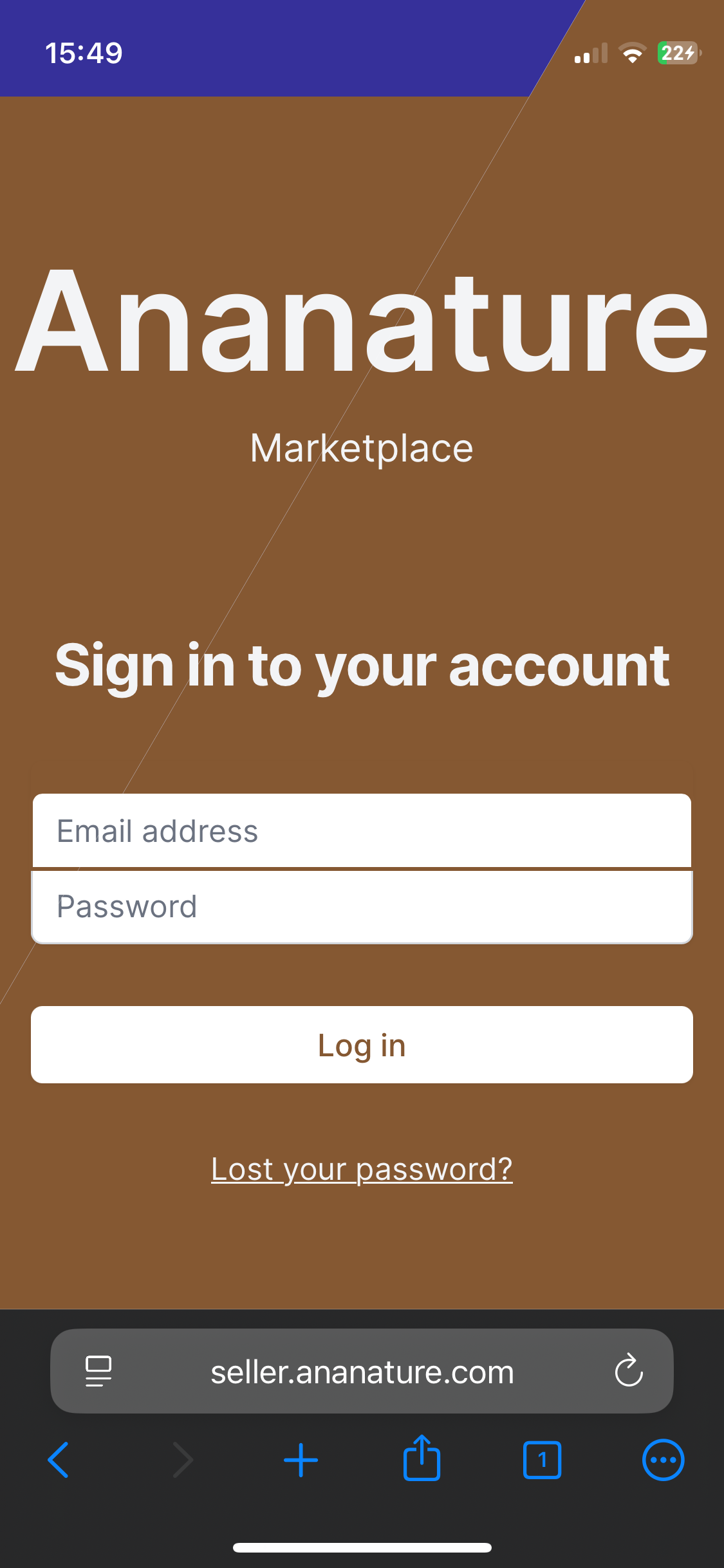Open the browser more options menu
The image size is (724, 1568).
[x=663, y=1460]
